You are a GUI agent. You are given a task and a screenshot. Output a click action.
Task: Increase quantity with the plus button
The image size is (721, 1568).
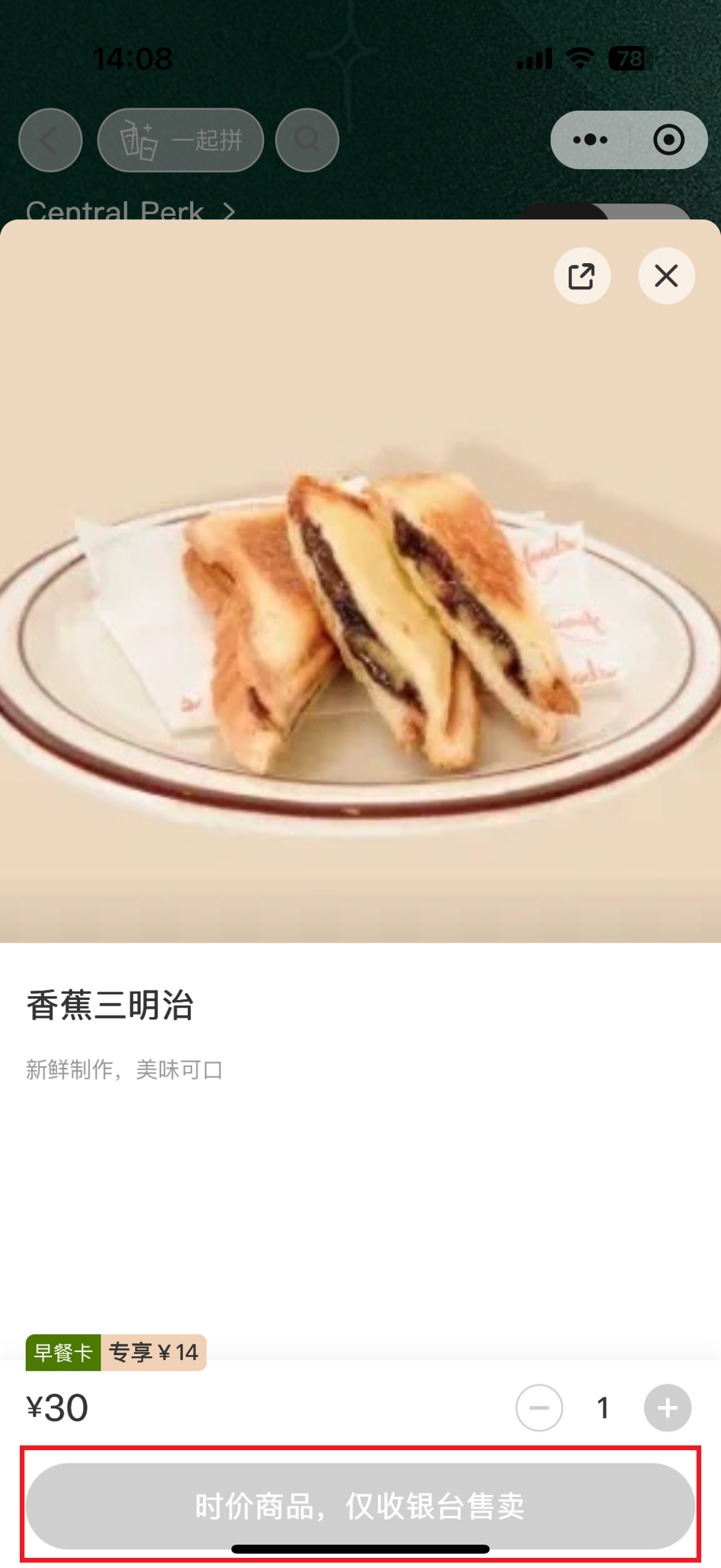[667, 1407]
